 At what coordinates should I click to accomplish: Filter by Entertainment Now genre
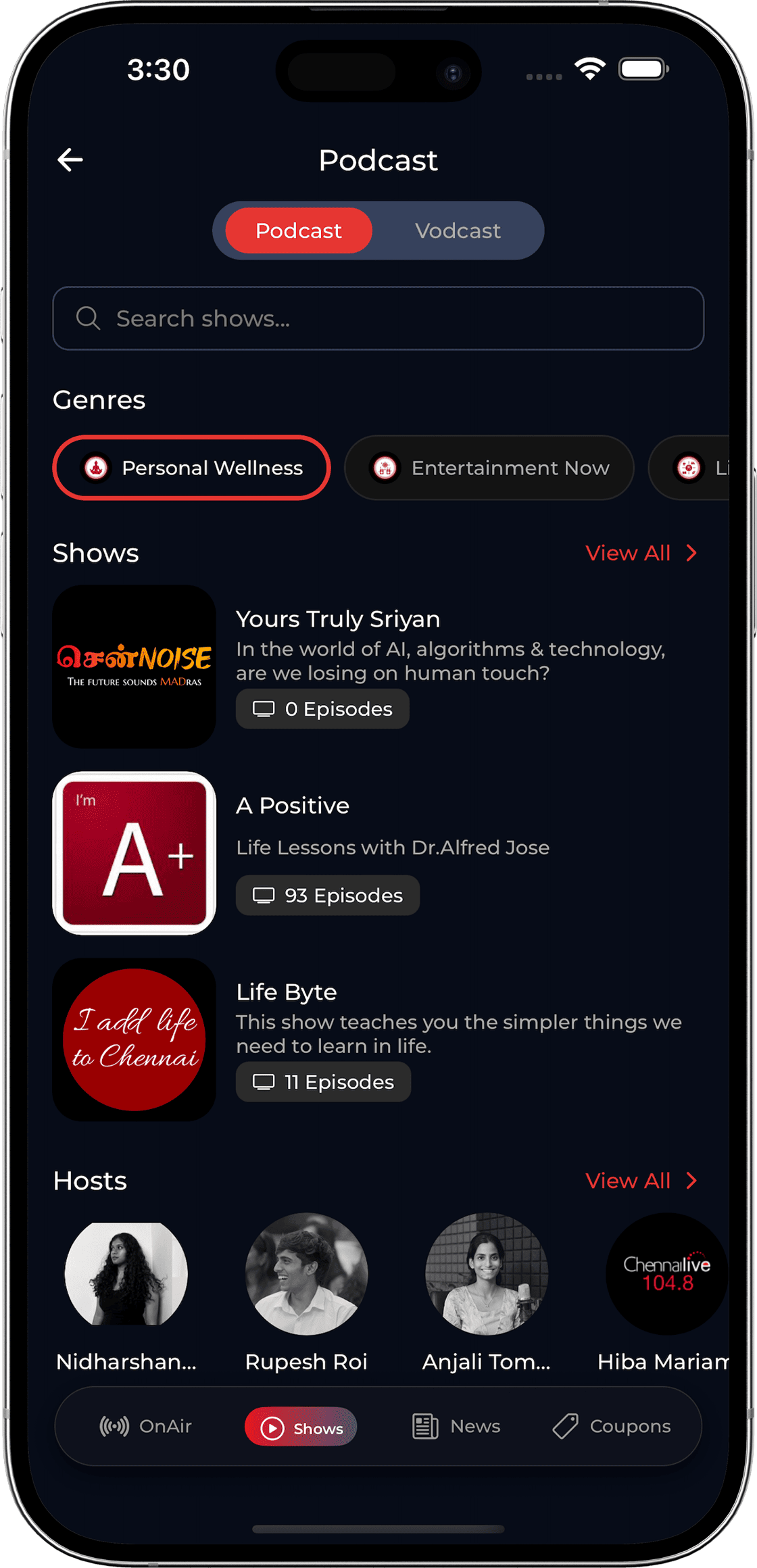(489, 468)
